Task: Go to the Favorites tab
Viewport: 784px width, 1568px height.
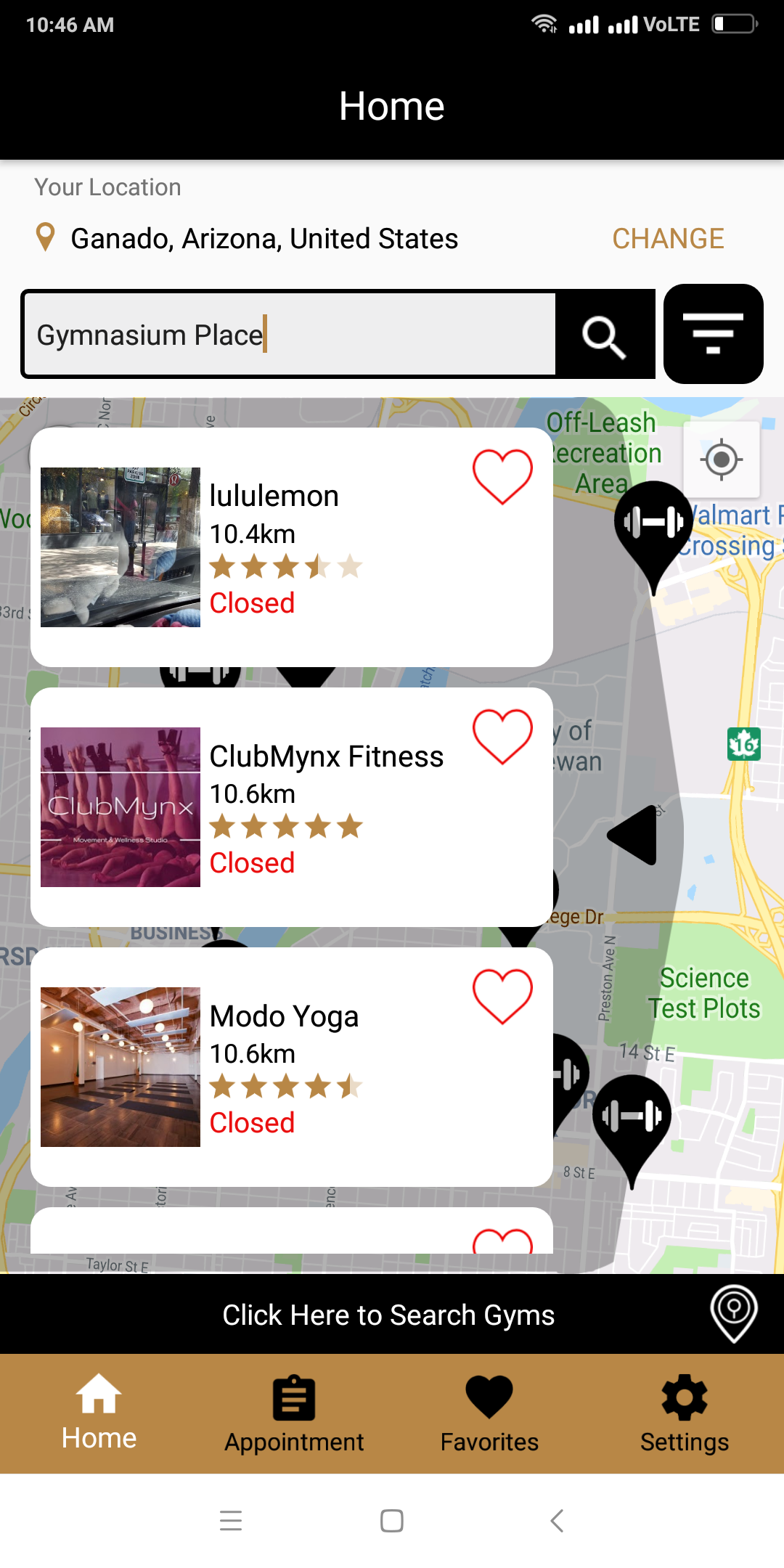Action: pyautogui.click(x=489, y=1414)
